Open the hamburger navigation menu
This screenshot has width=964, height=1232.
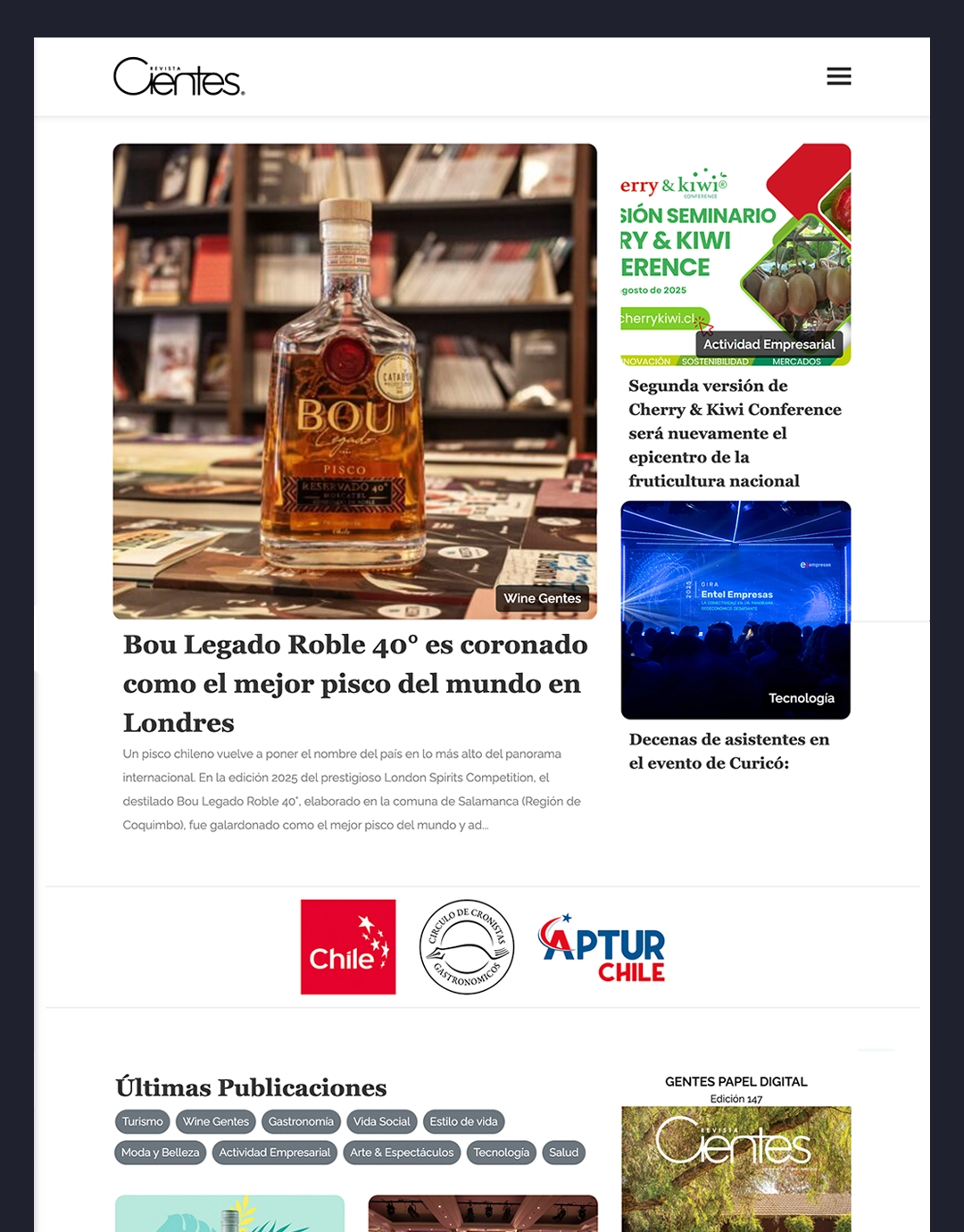point(839,76)
